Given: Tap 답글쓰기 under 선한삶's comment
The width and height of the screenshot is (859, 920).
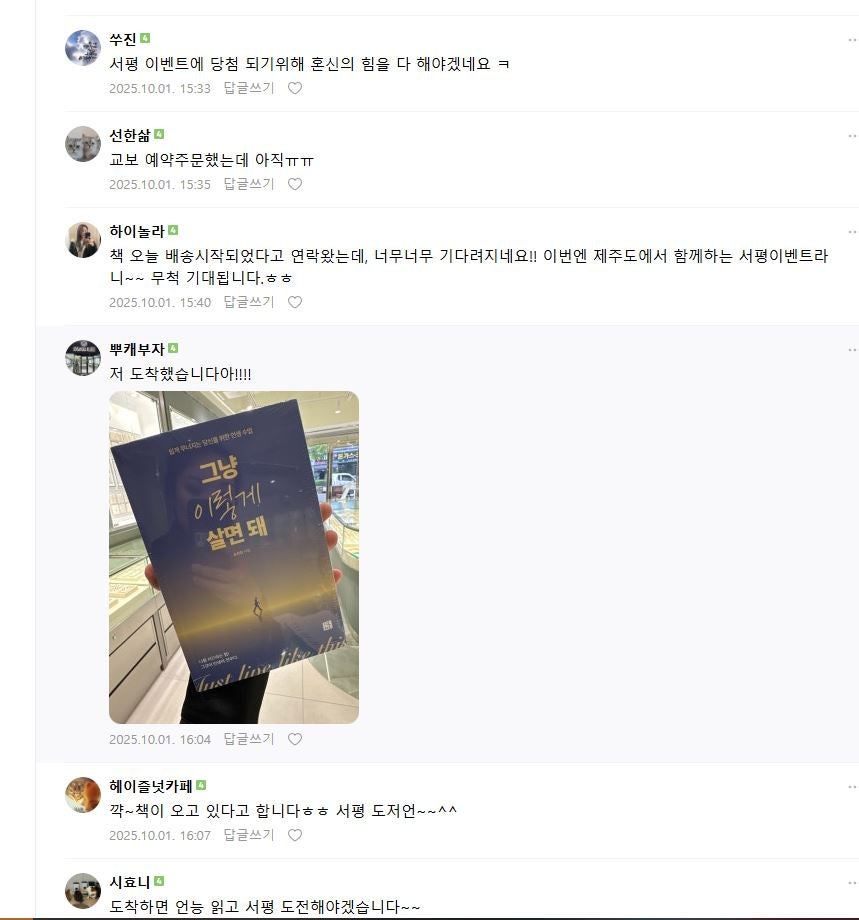Looking at the screenshot, I should point(248,184).
